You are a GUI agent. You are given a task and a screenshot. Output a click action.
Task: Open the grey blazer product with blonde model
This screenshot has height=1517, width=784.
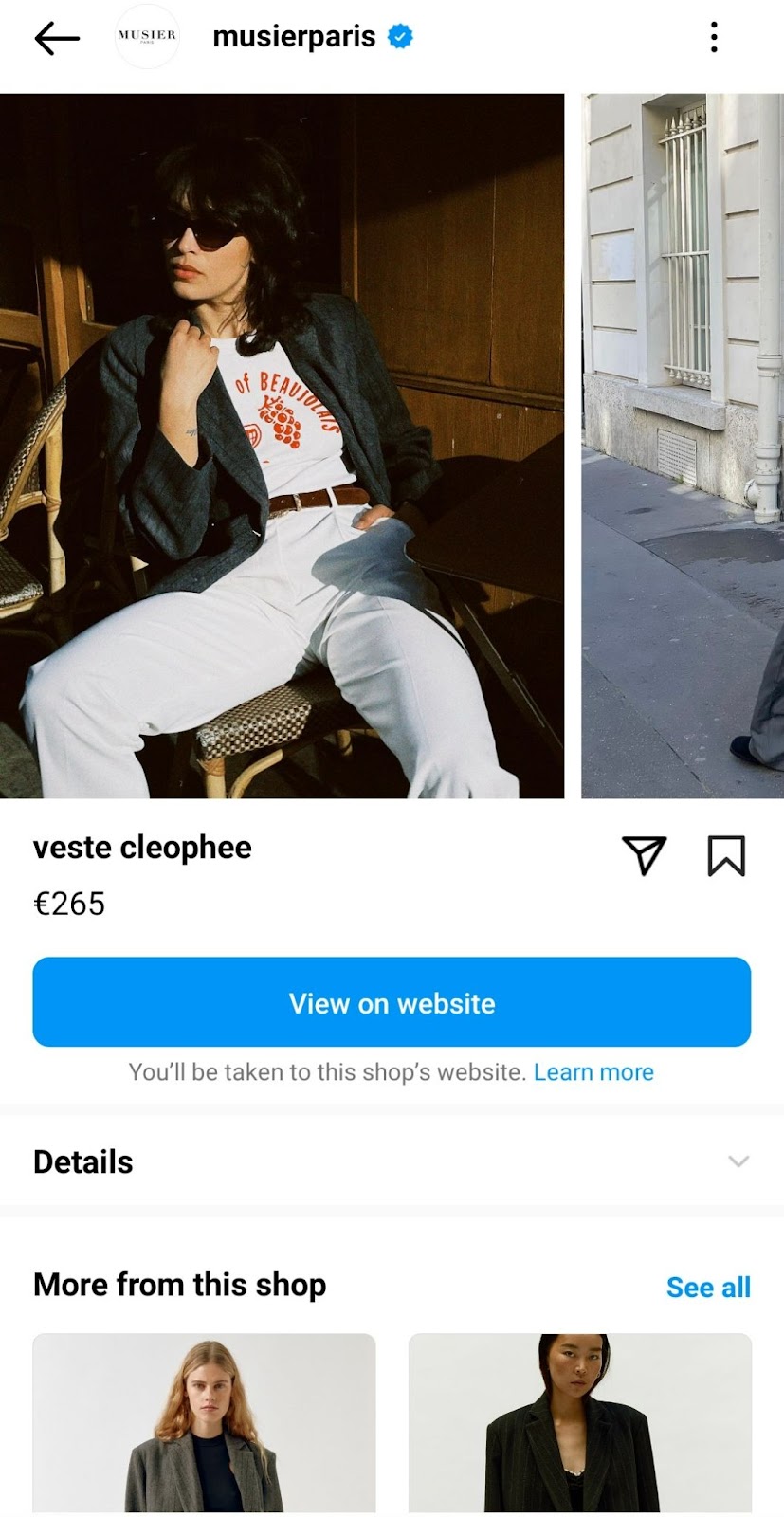click(204, 1422)
